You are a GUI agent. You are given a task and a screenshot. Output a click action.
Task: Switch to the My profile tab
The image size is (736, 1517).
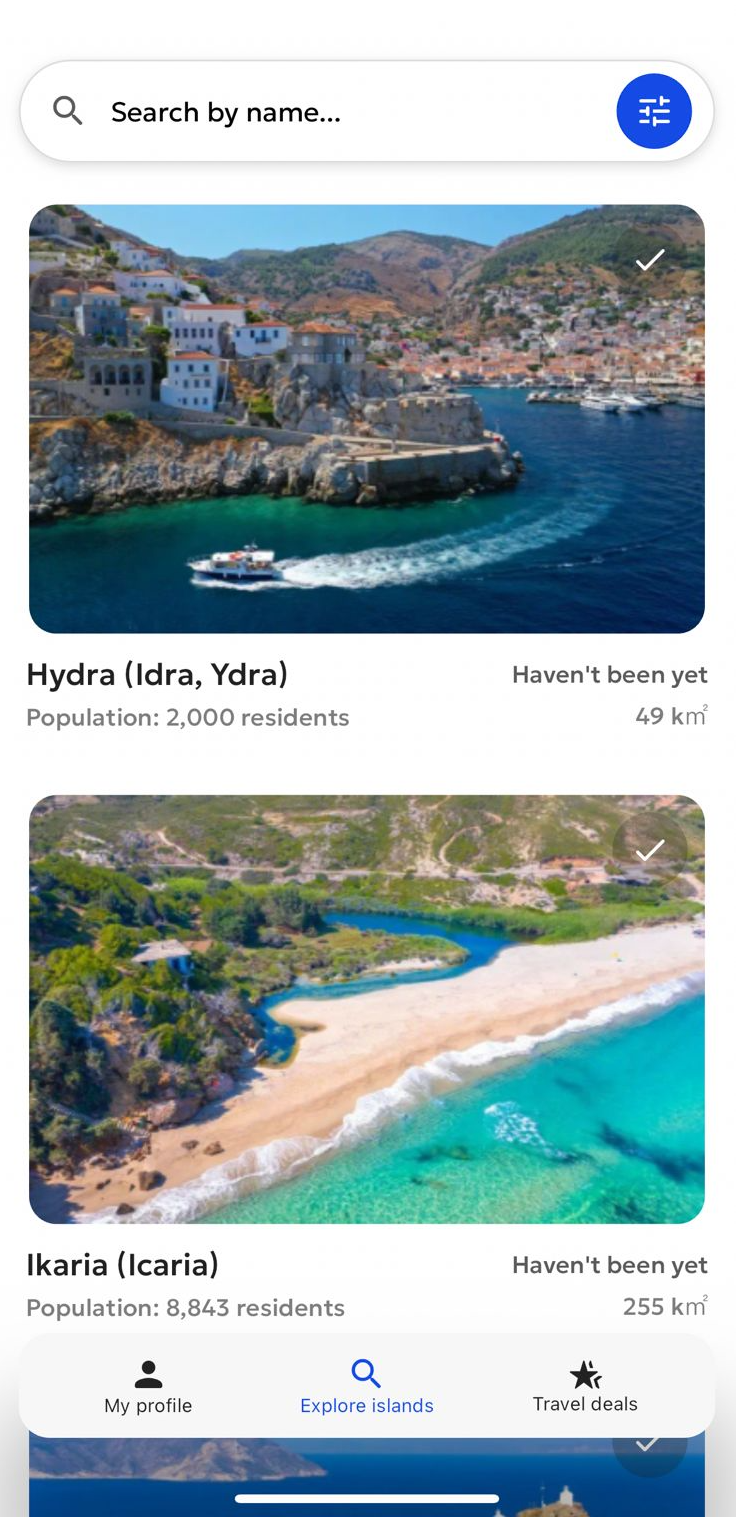pyautogui.click(x=148, y=1386)
